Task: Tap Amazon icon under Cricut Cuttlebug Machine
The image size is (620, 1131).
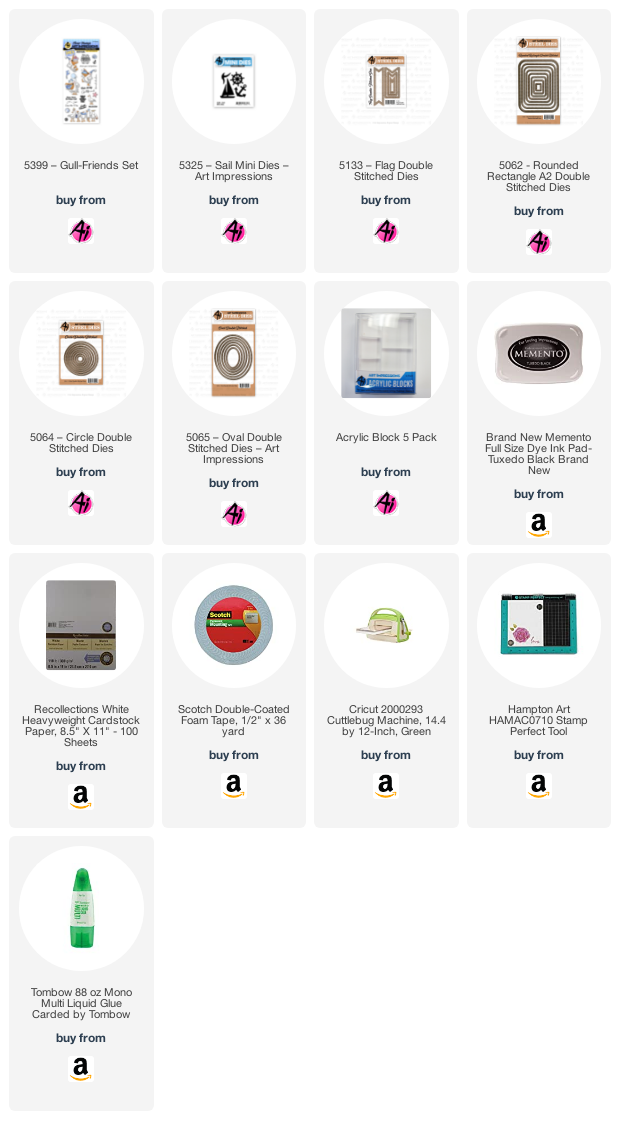Action: (386, 785)
